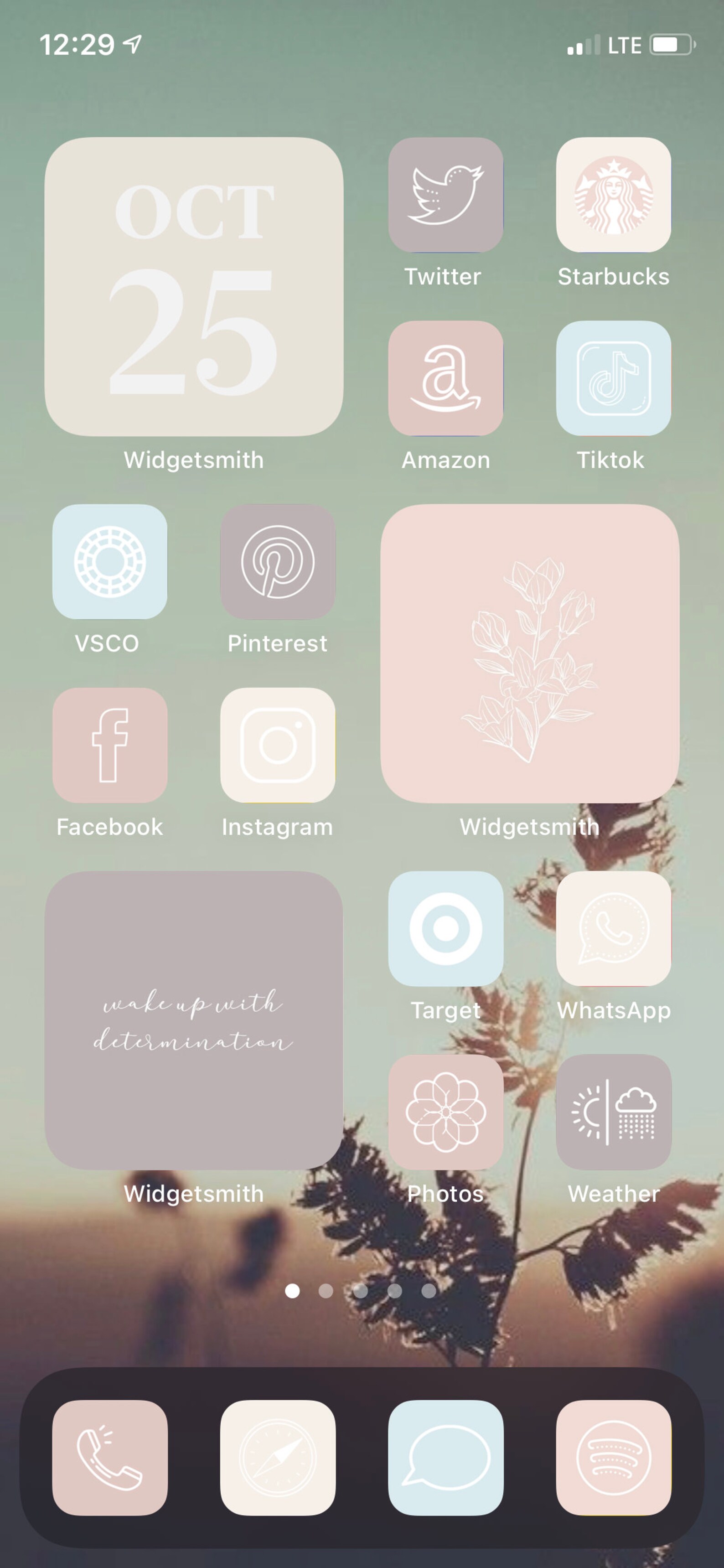724x1568 pixels.
Task: Launch Spotify from the dock
Action: pyautogui.click(x=614, y=1458)
